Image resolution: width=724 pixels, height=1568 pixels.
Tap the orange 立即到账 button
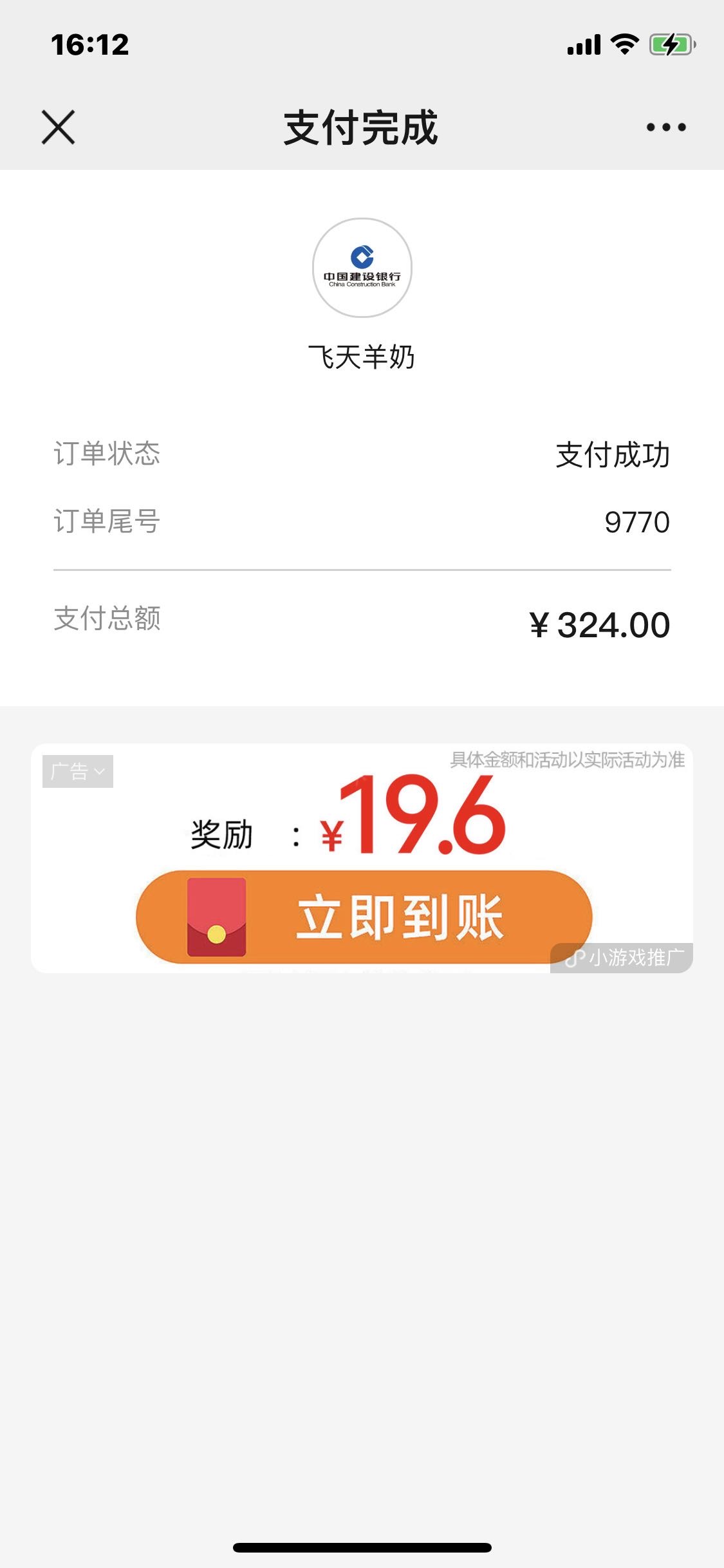pos(364,917)
